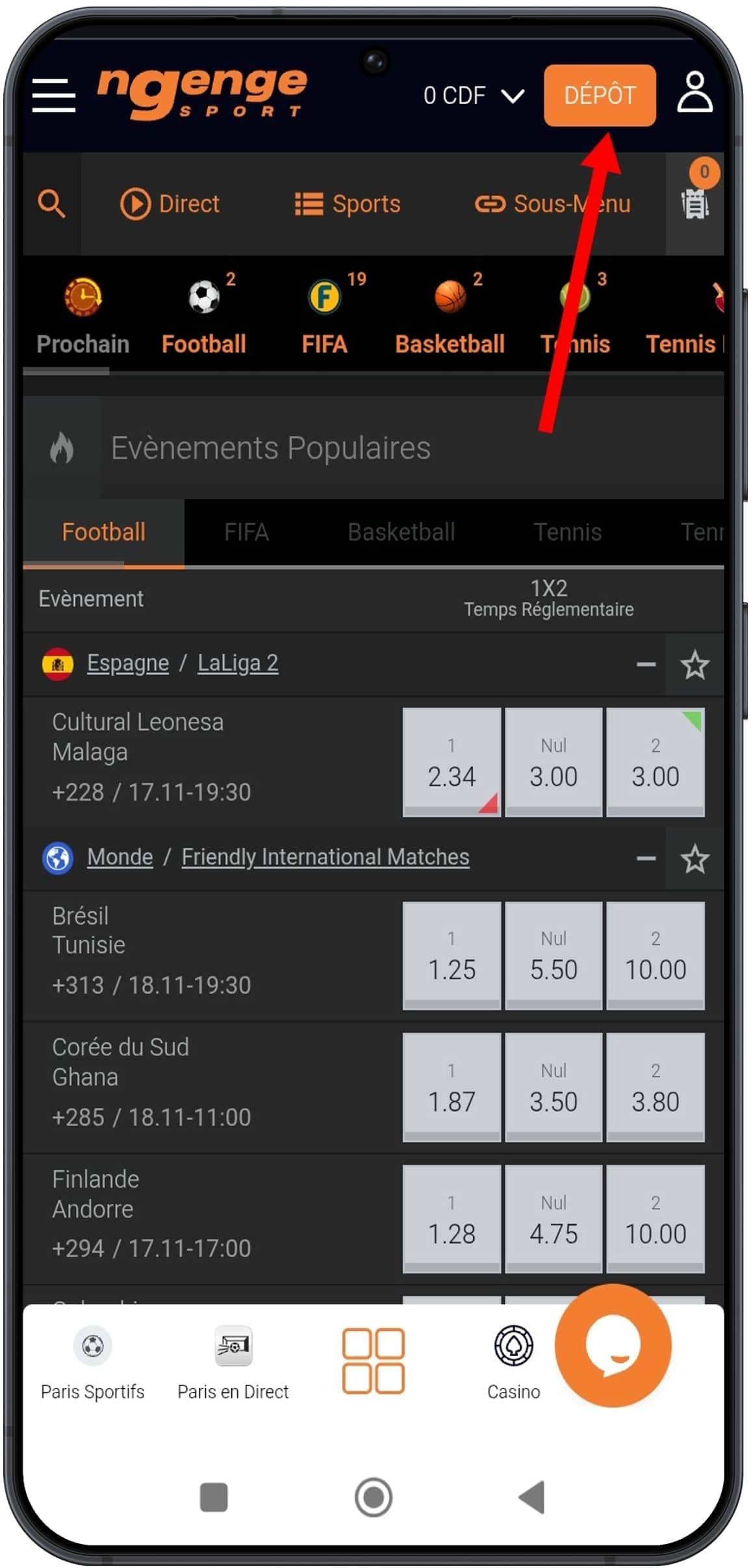The width and height of the screenshot is (753, 1568).
Task: Pick Nul at 5.50 for Brésil–Tunisie
Action: pos(554,955)
